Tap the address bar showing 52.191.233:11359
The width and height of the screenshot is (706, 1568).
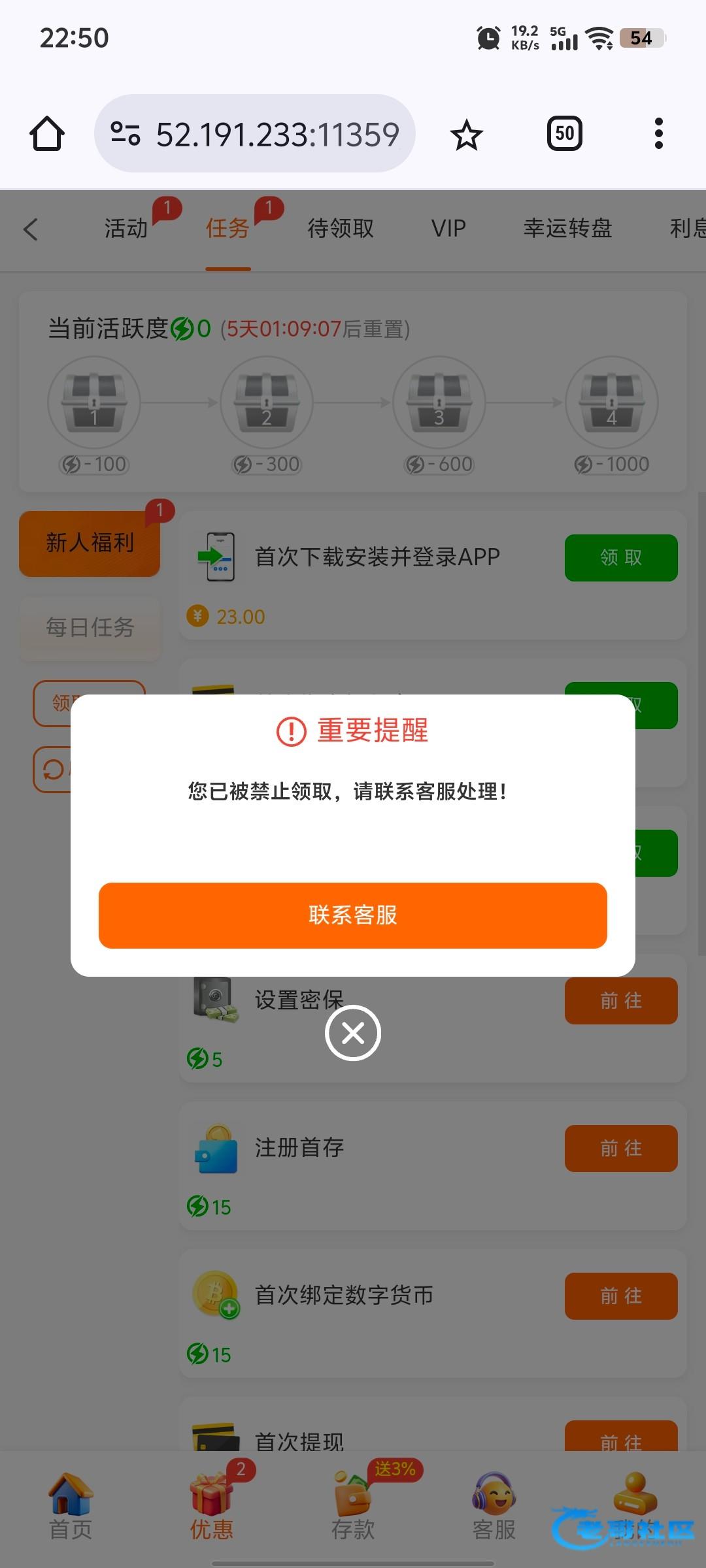point(255,134)
